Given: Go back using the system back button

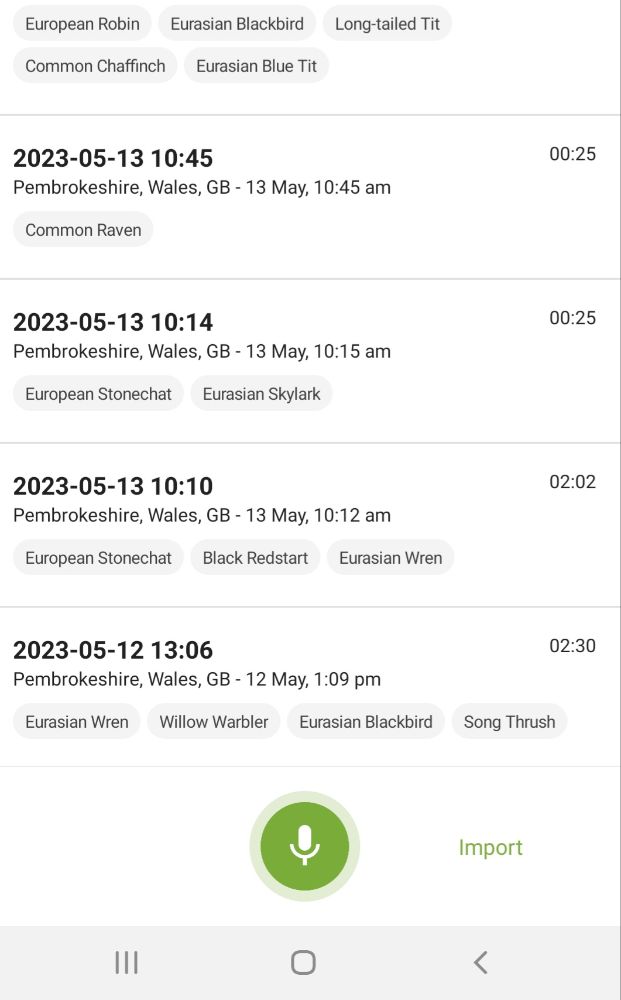Looking at the screenshot, I should 481,962.
